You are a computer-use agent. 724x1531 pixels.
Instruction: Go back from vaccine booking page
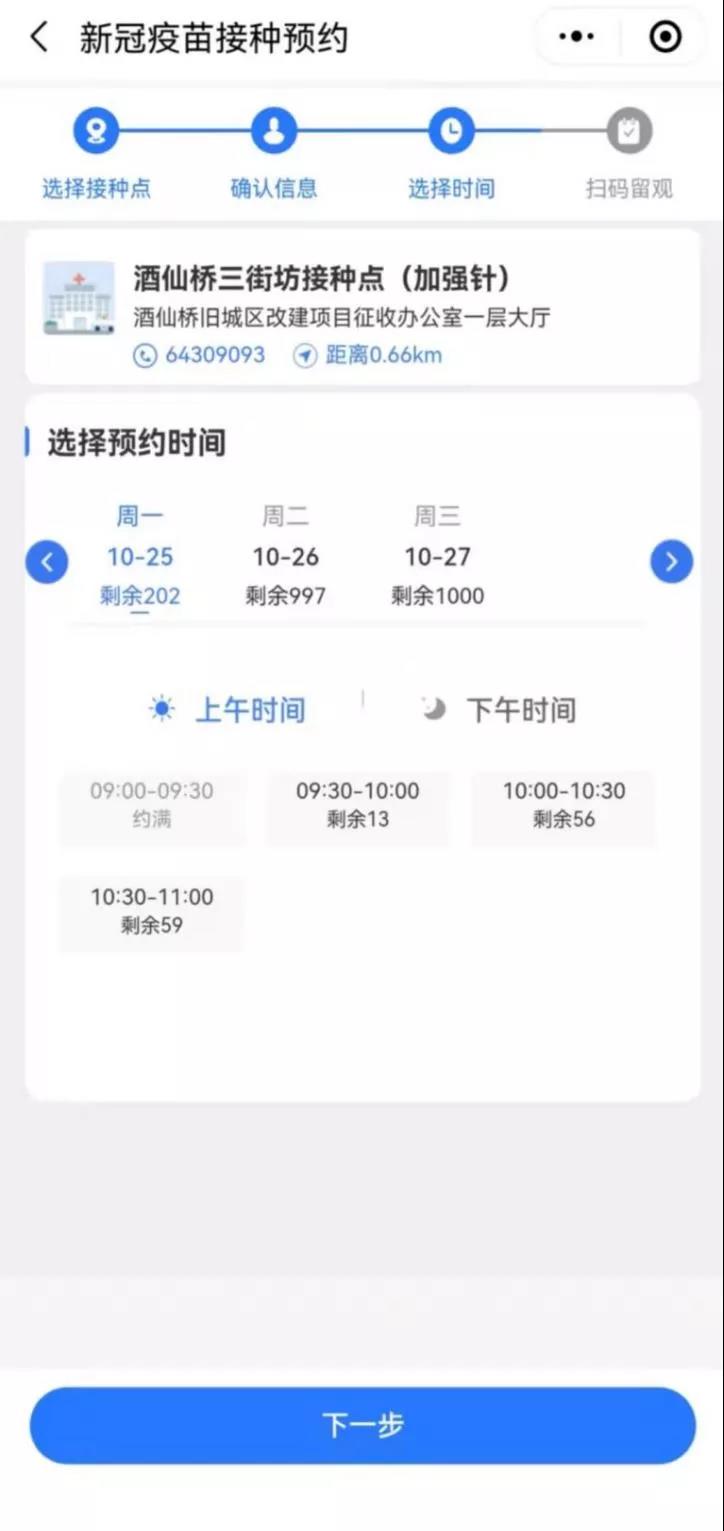39,39
